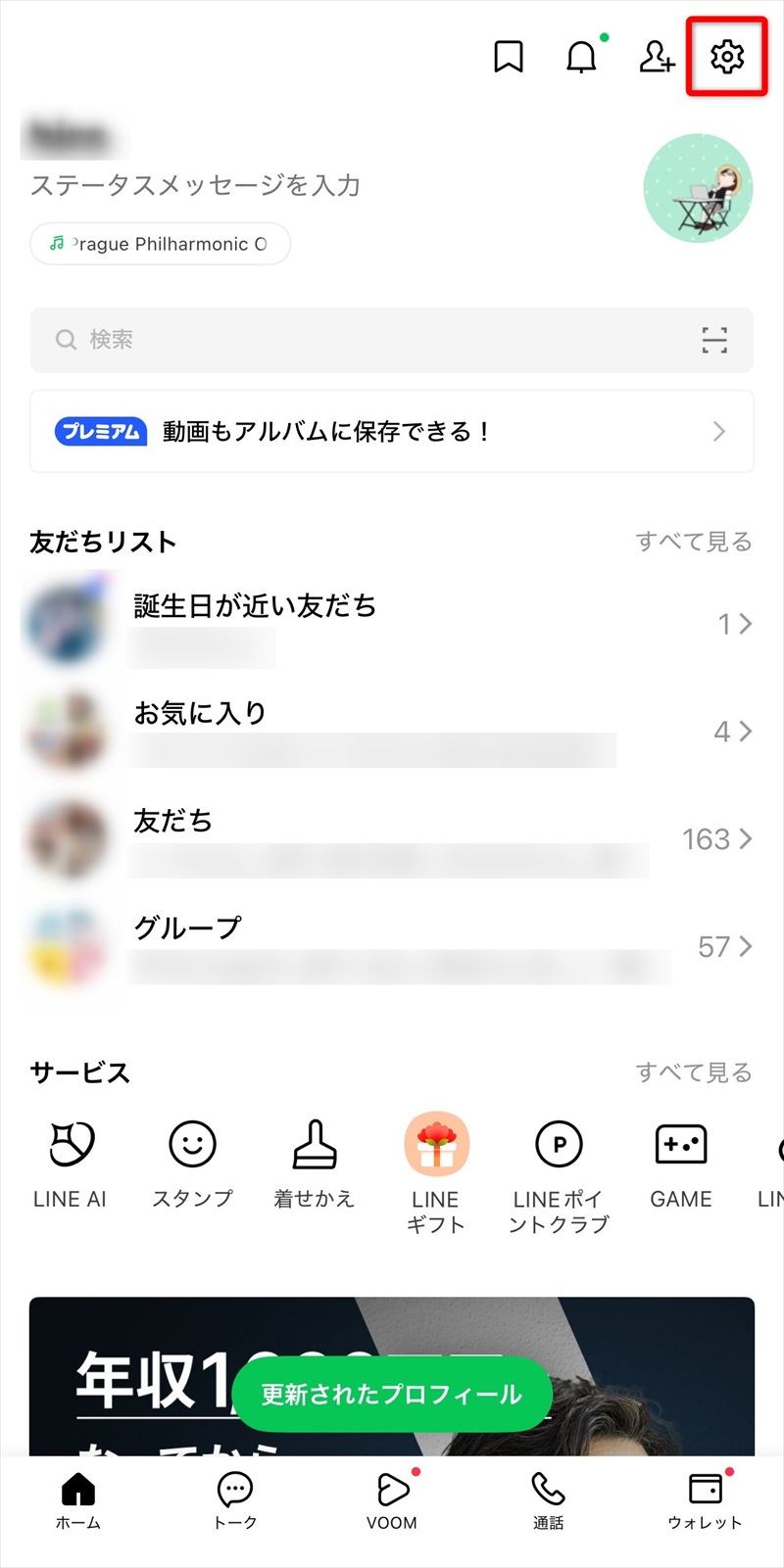Open the プレミアム album banner
784x1568 pixels.
coord(392,432)
